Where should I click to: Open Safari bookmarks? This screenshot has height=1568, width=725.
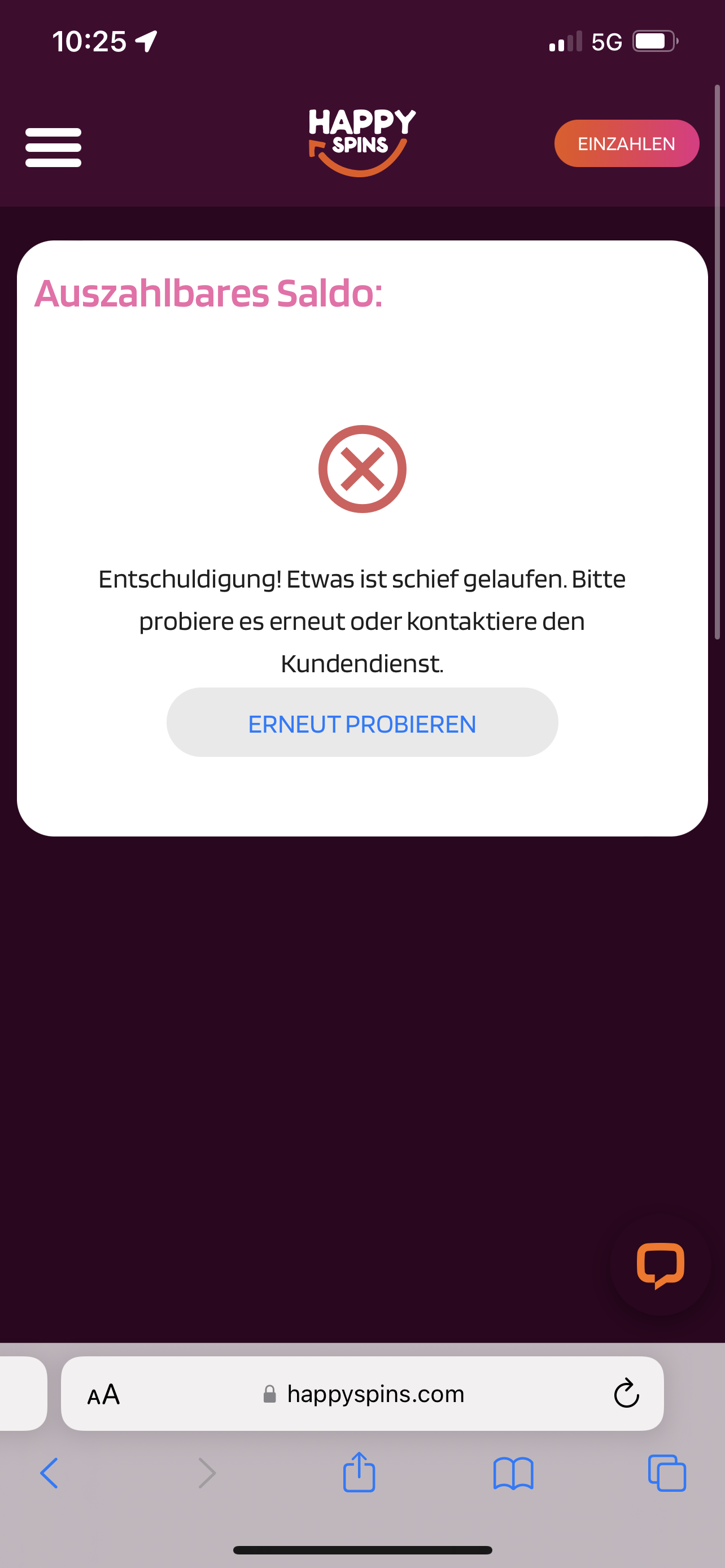(x=513, y=1474)
